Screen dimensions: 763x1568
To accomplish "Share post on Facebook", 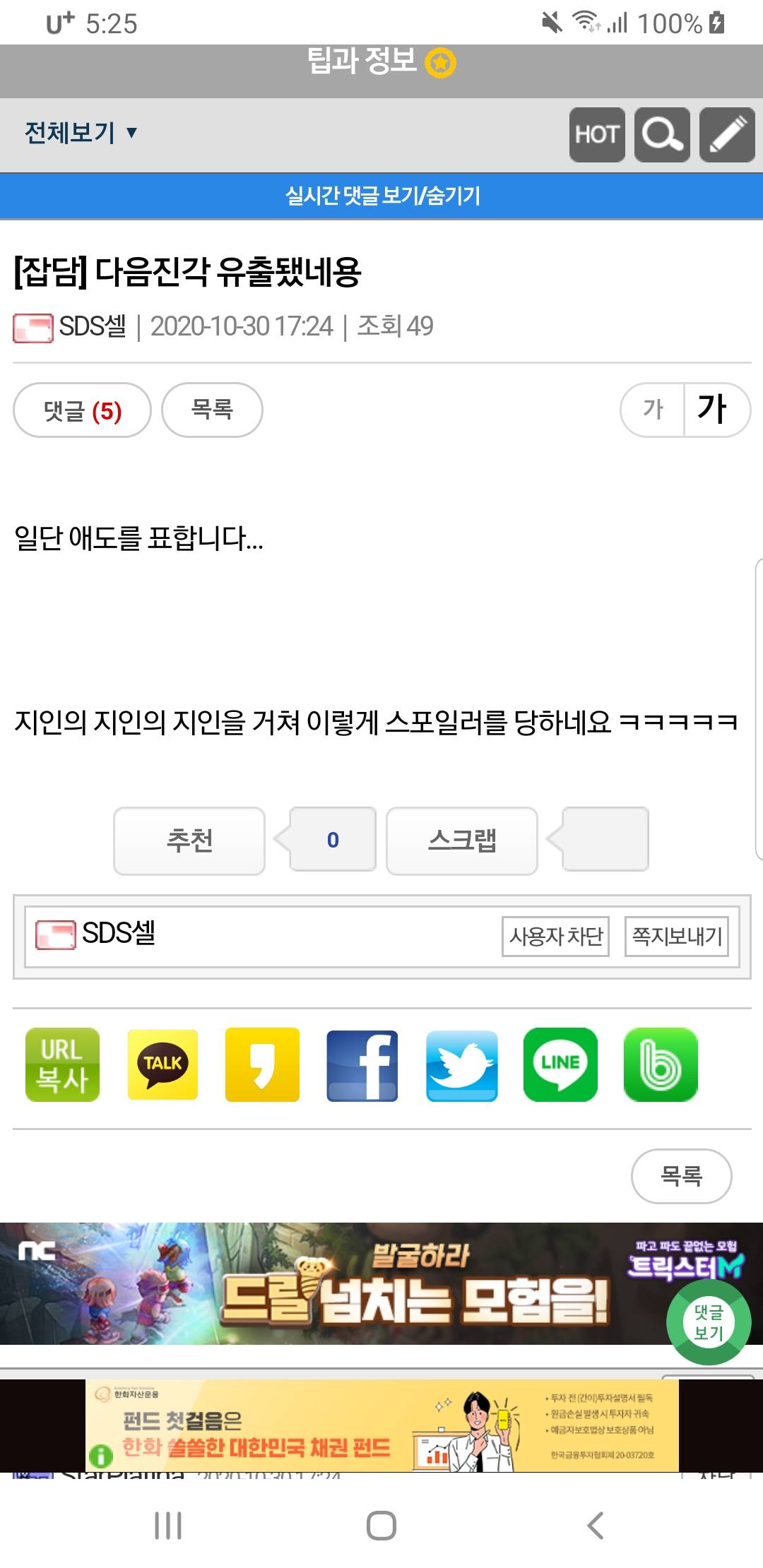I will 362,1064.
